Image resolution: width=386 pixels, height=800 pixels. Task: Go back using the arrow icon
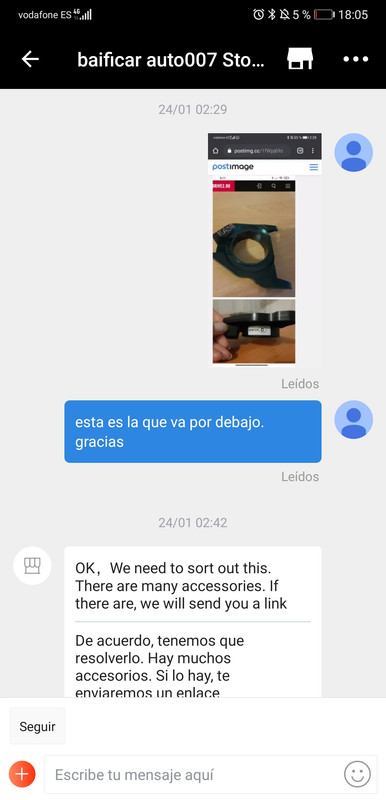30,59
